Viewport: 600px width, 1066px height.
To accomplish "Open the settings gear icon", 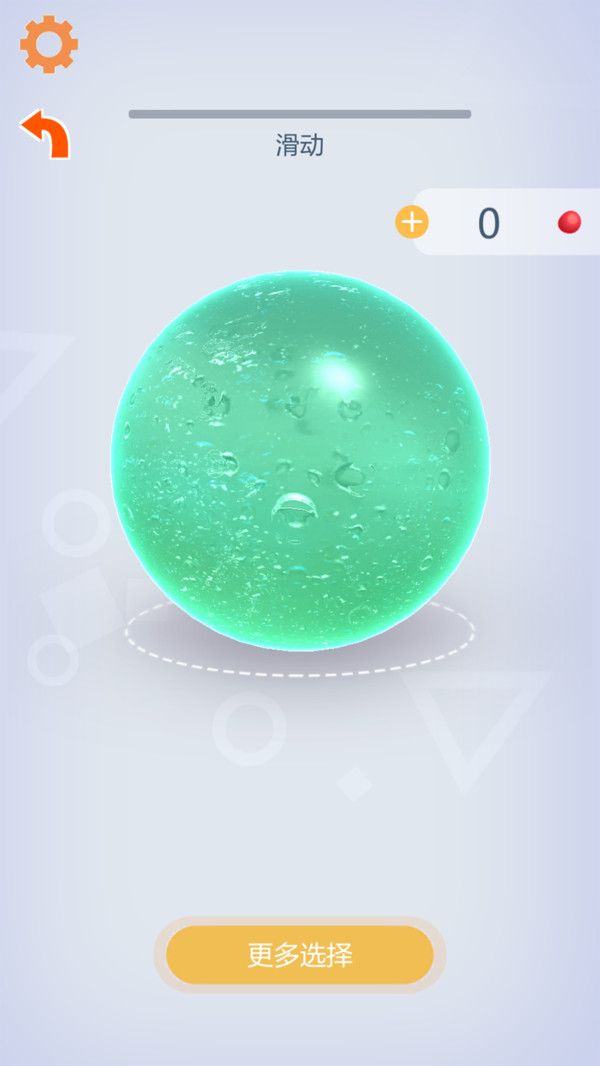I will click(x=49, y=45).
